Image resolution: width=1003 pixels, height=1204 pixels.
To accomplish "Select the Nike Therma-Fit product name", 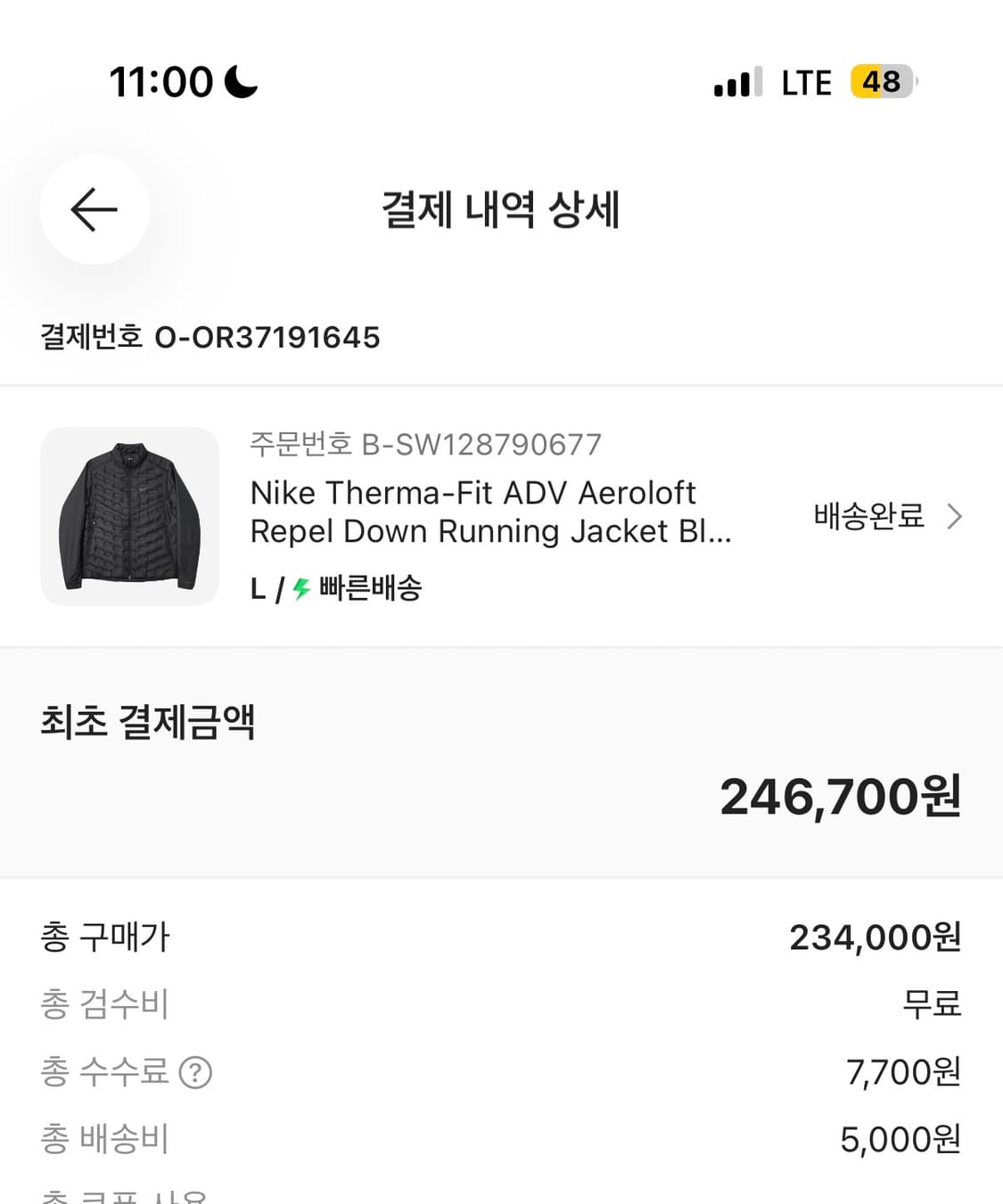I will pyautogui.click(x=489, y=512).
